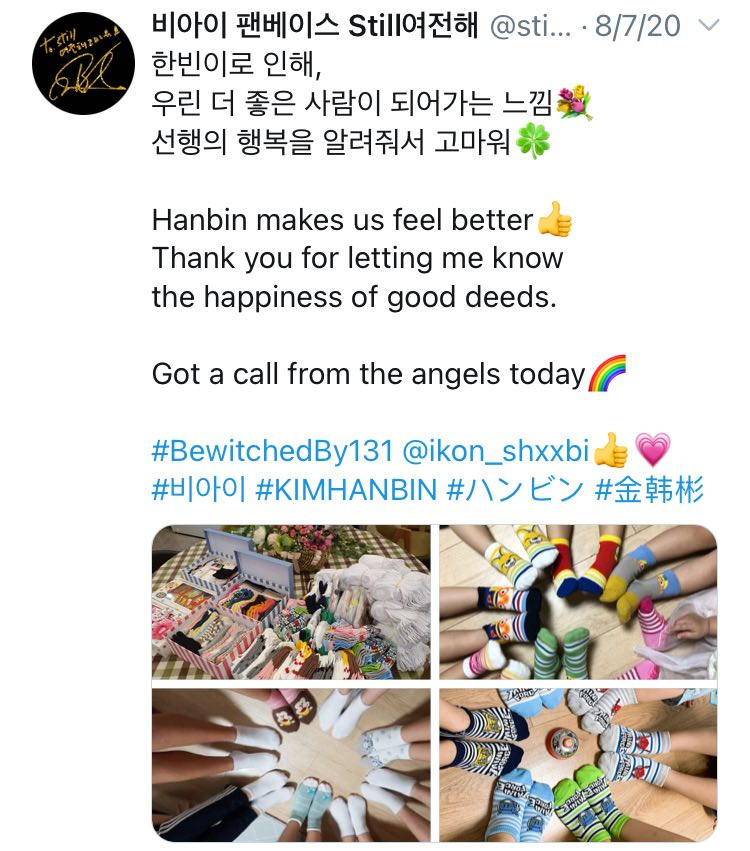Open the #BewitchedBy131 hashtag
Image resolution: width=750 pixels, height=851 pixels.
pyautogui.click(x=272, y=451)
